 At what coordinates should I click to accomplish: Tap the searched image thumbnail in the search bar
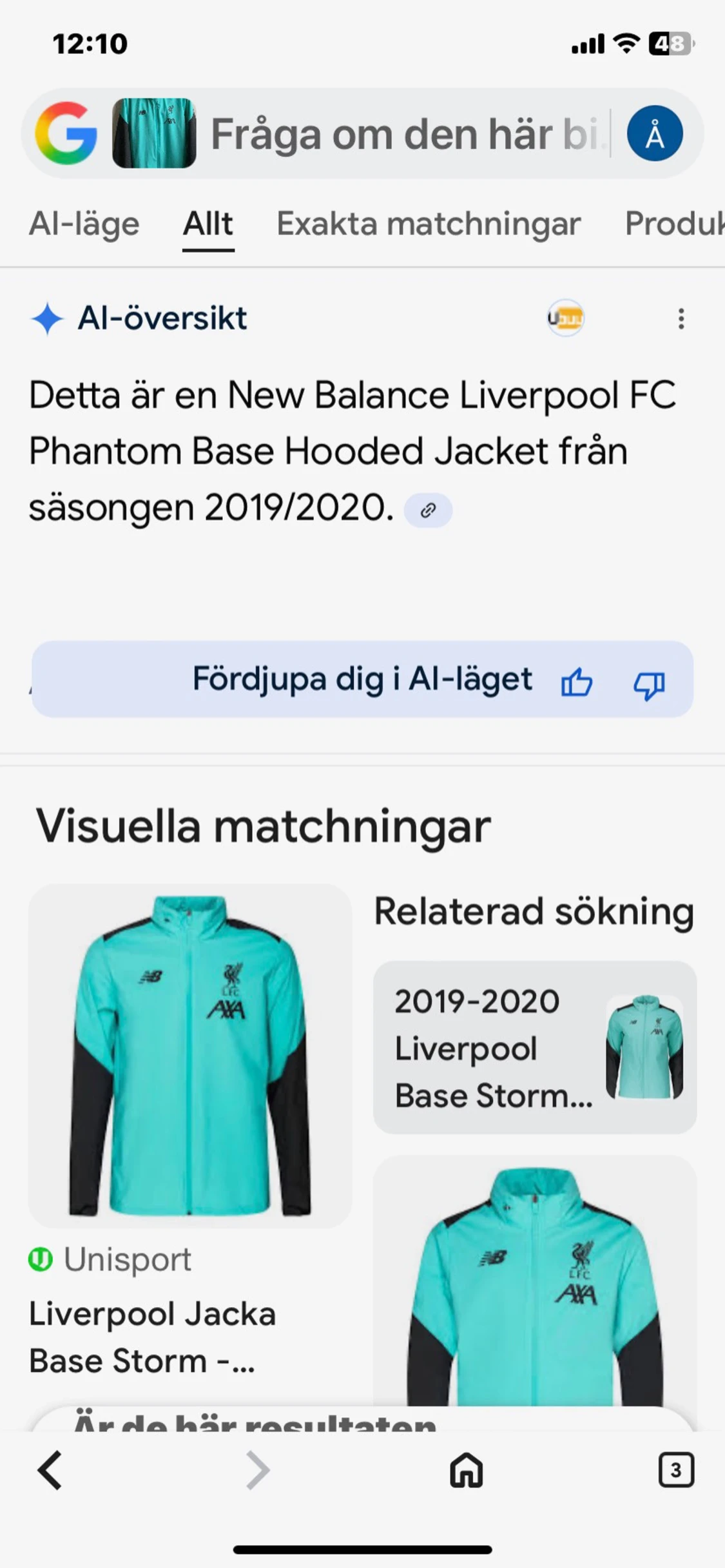tap(154, 132)
